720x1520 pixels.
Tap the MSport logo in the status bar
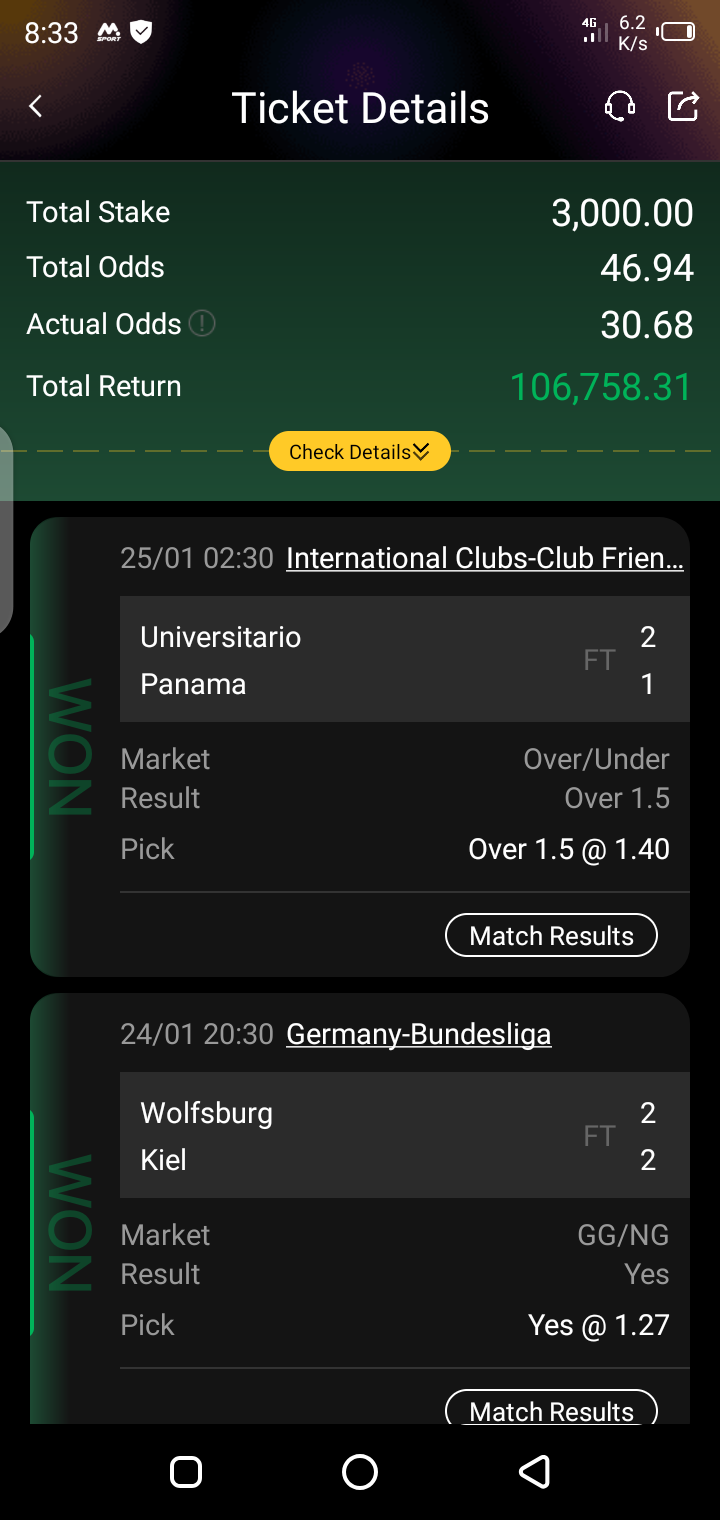pos(110,31)
